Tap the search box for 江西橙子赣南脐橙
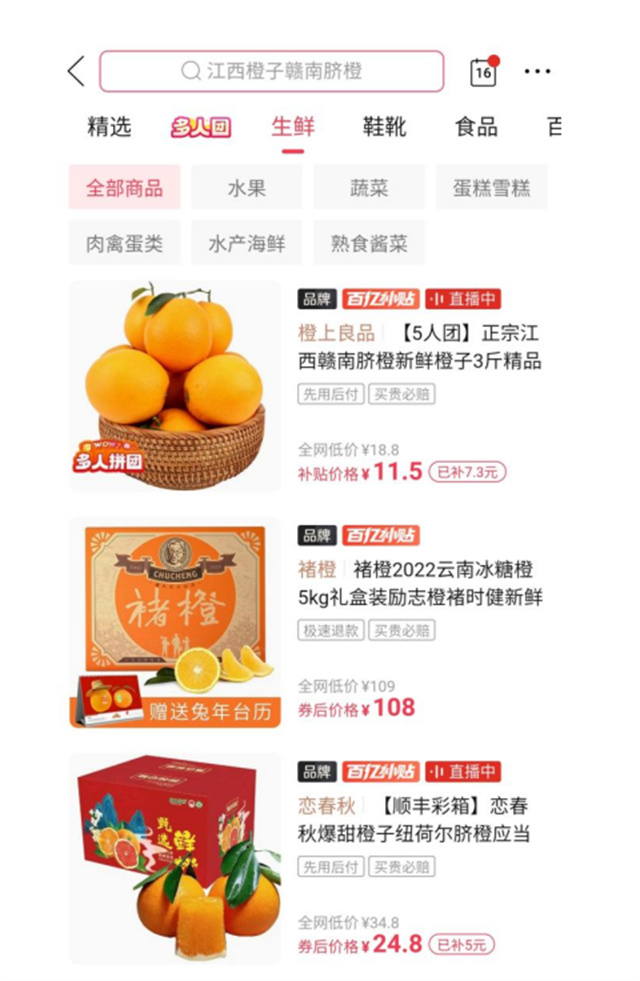This screenshot has height=981, width=640. 272,72
